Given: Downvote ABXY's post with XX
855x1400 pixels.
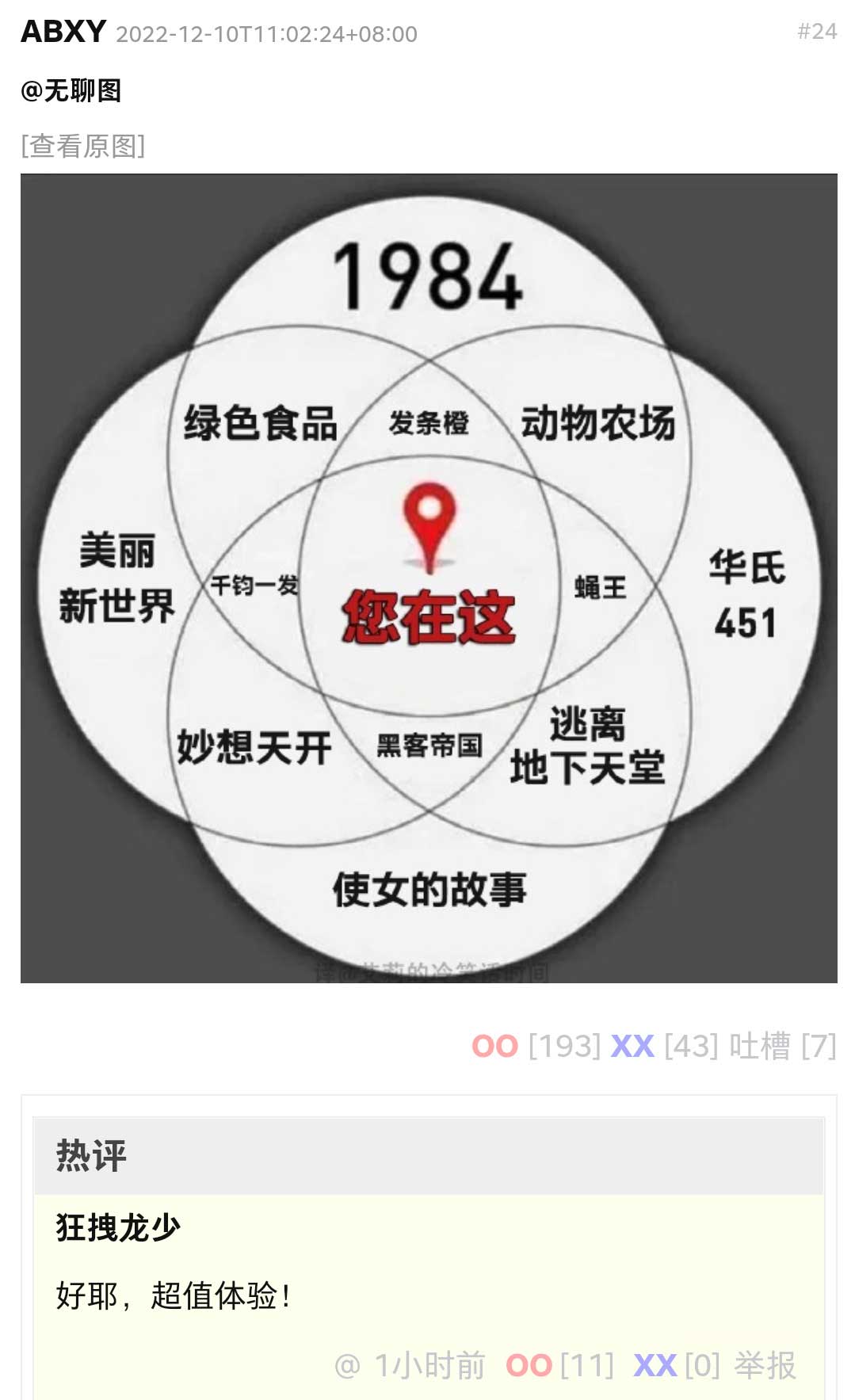Looking at the screenshot, I should tap(632, 1047).
